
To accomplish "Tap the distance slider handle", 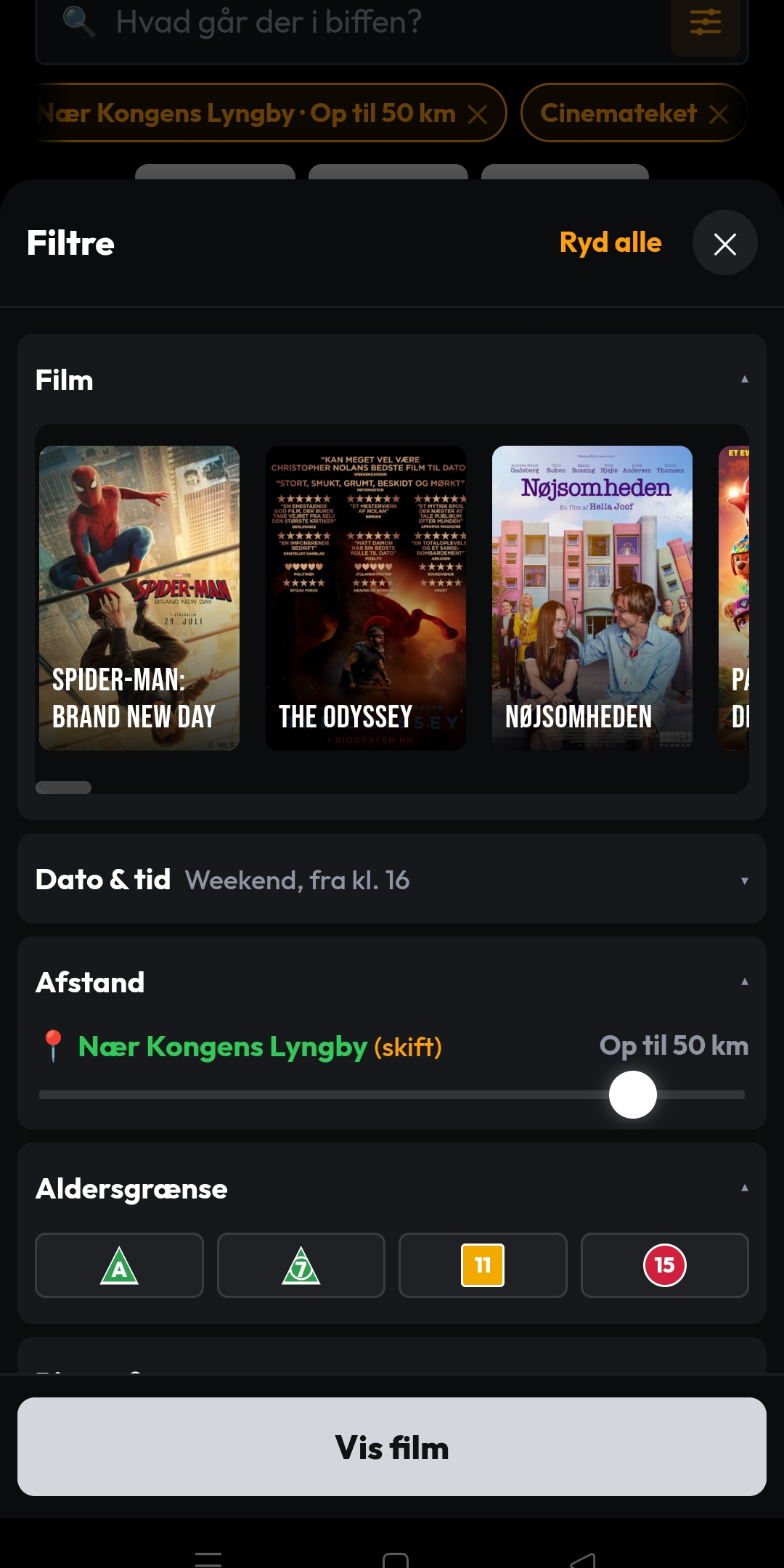I will coord(633,1095).
